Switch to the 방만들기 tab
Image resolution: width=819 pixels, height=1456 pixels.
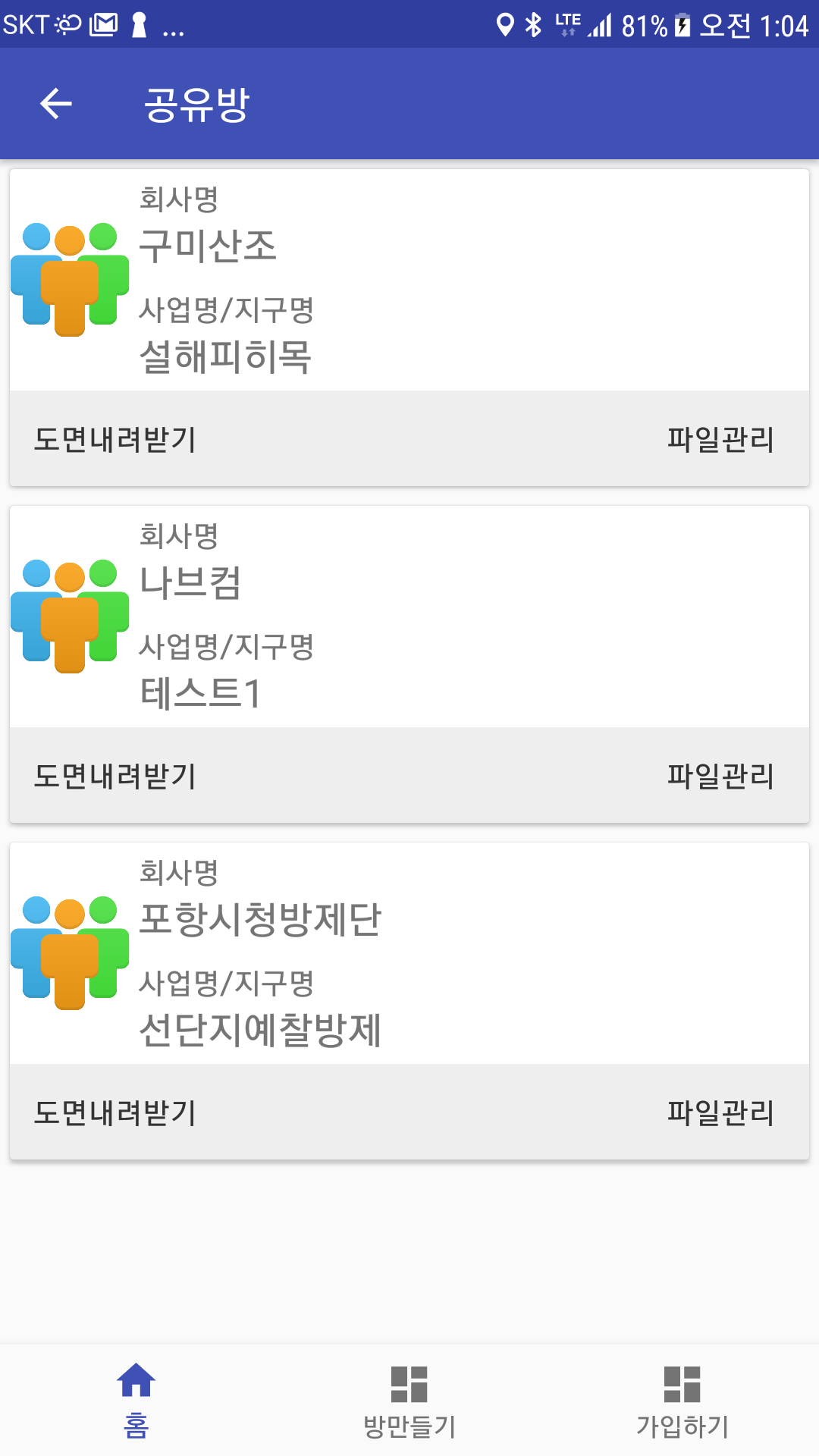point(409,1401)
